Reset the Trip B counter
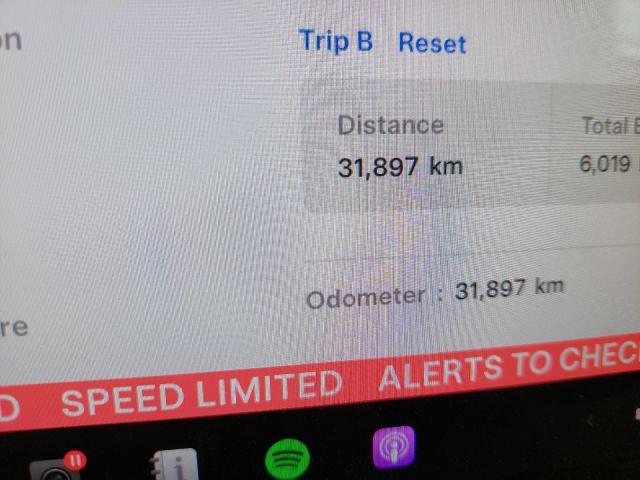Screen dimensions: 640x480 [x=432, y=43]
